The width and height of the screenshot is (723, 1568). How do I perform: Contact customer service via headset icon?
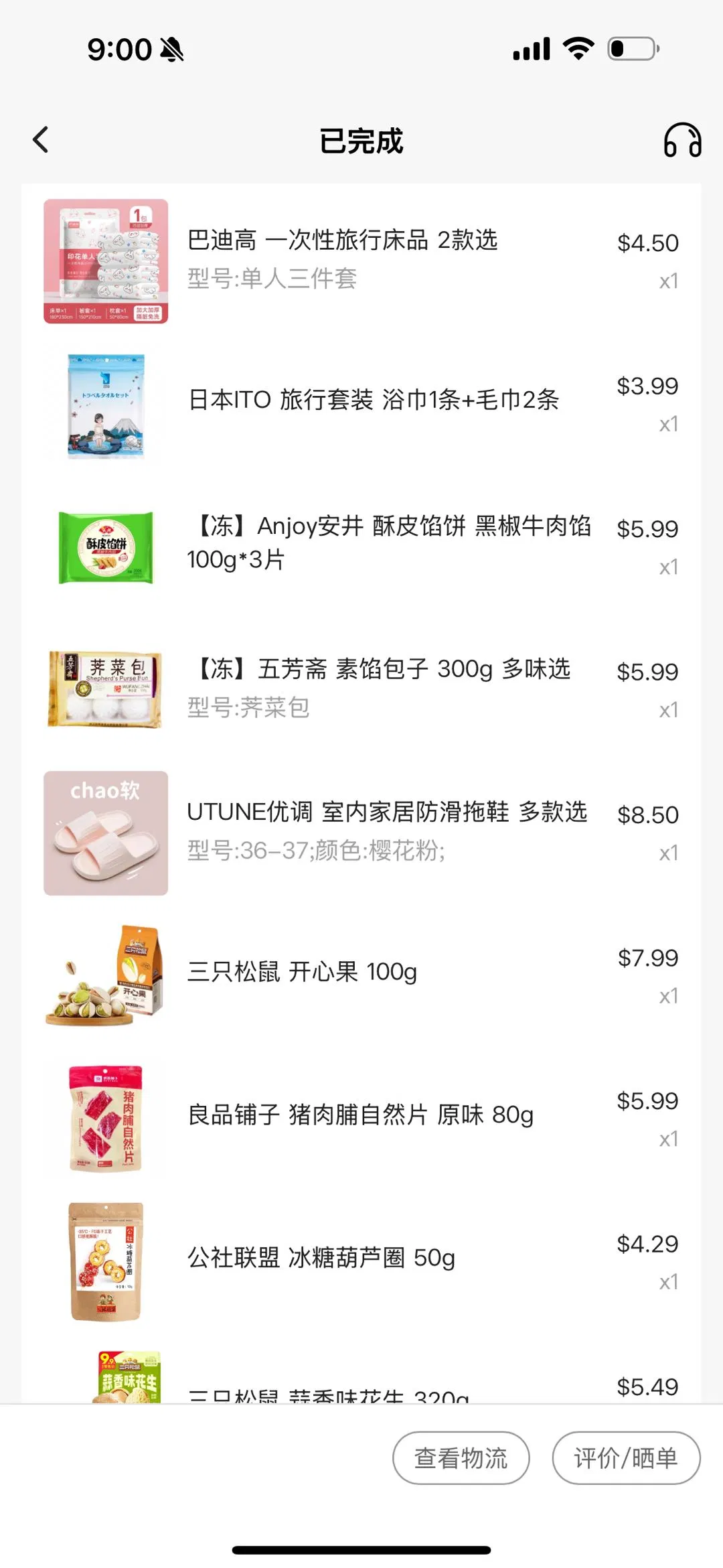coord(682,140)
